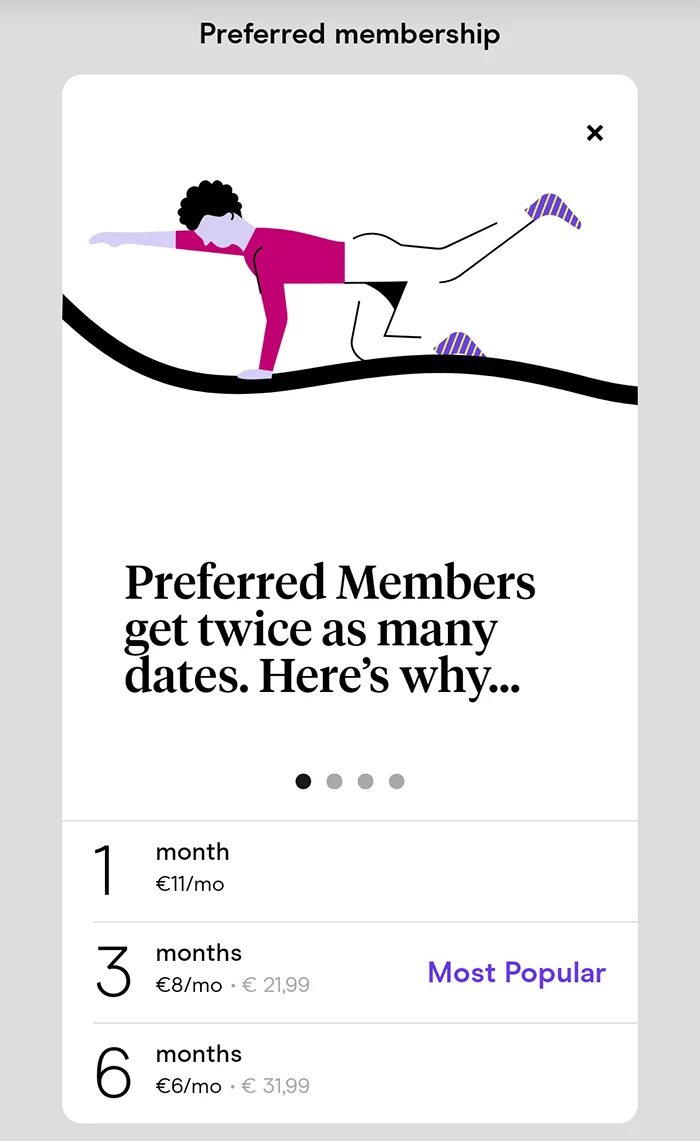Image resolution: width=700 pixels, height=1141 pixels.
Task: Jump to the second page indicator dot
Action: [x=334, y=781]
